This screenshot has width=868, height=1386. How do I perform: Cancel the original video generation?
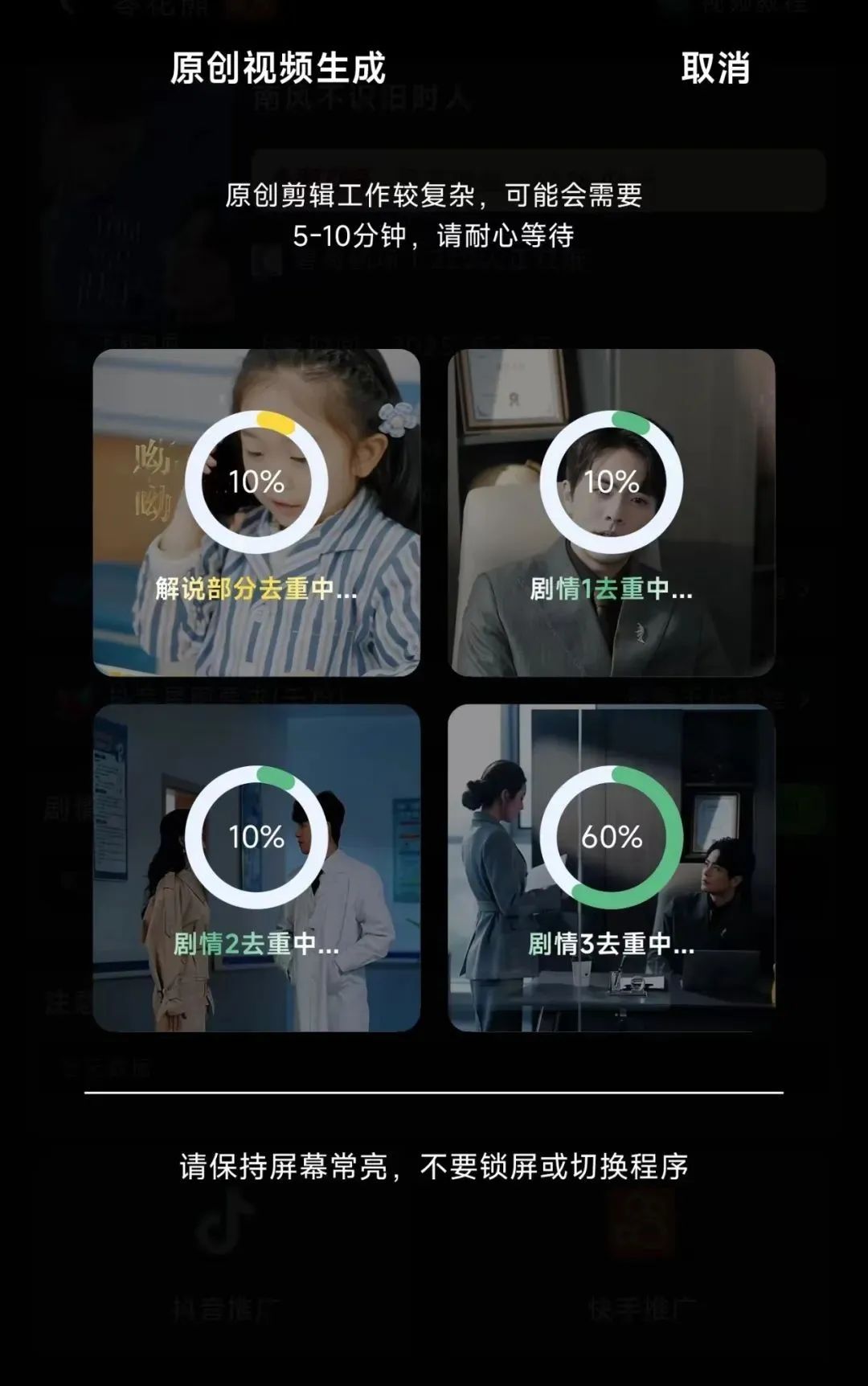click(714, 68)
